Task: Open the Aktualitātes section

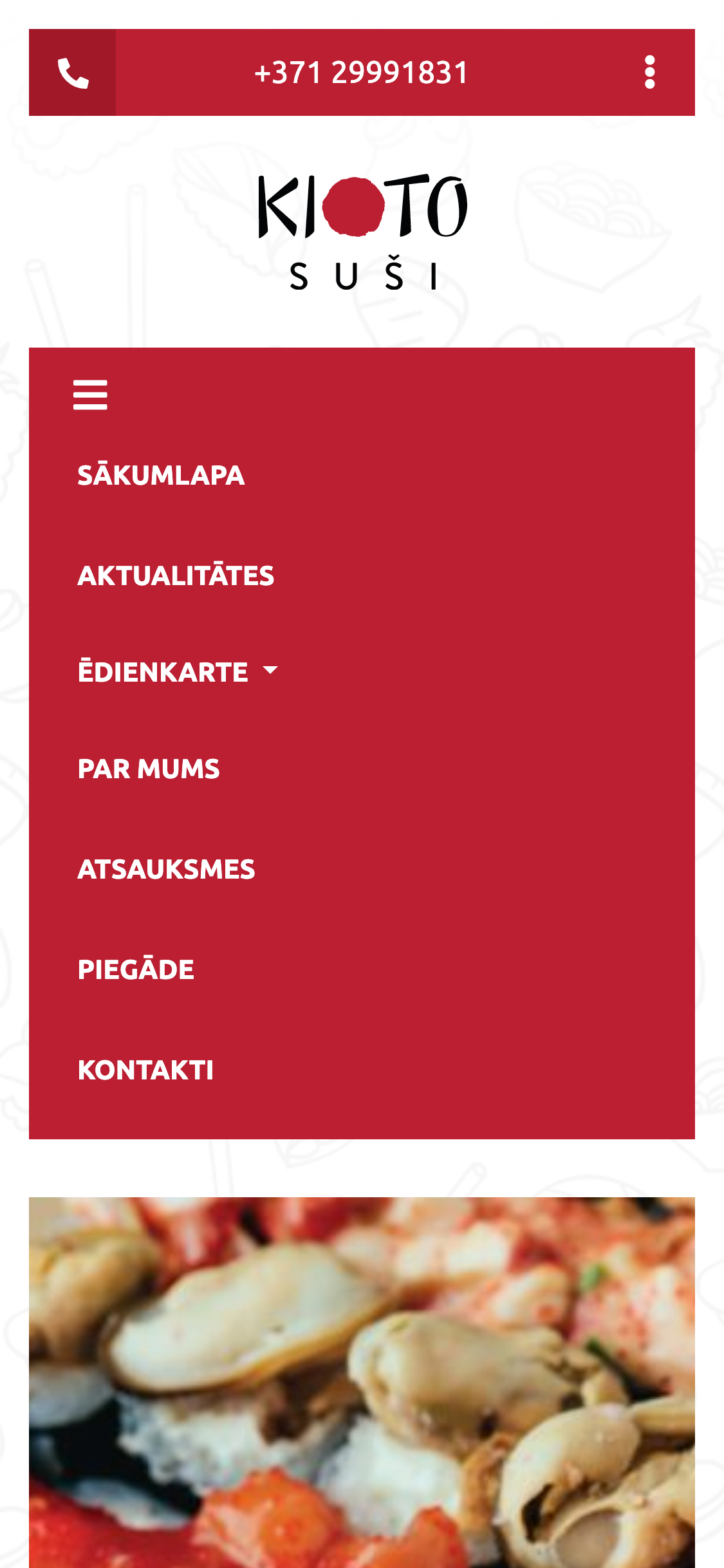Action: 176,576
